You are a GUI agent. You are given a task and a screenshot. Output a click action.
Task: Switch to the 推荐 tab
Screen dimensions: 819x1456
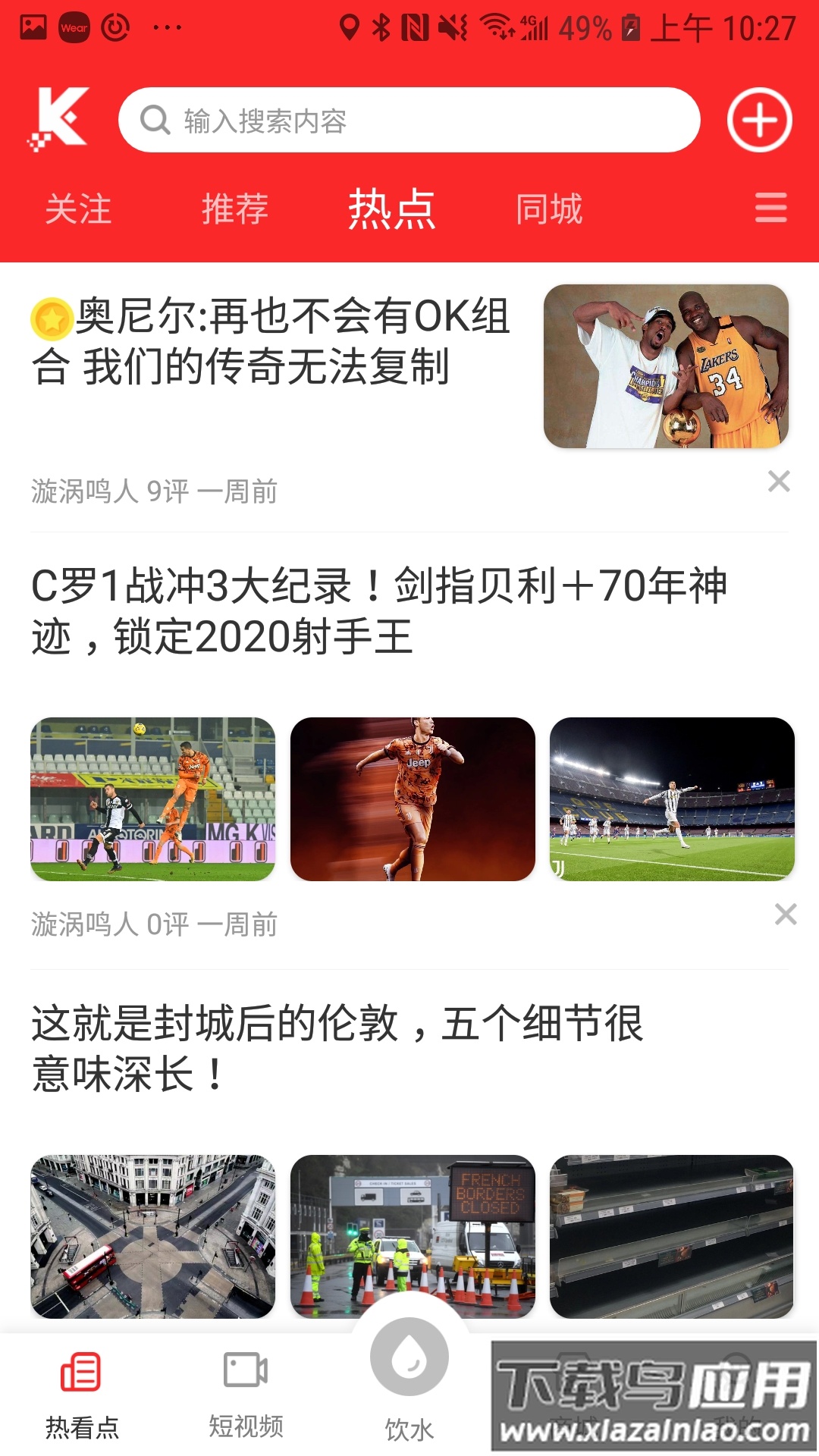pyautogui.click(x=234, y=209)
